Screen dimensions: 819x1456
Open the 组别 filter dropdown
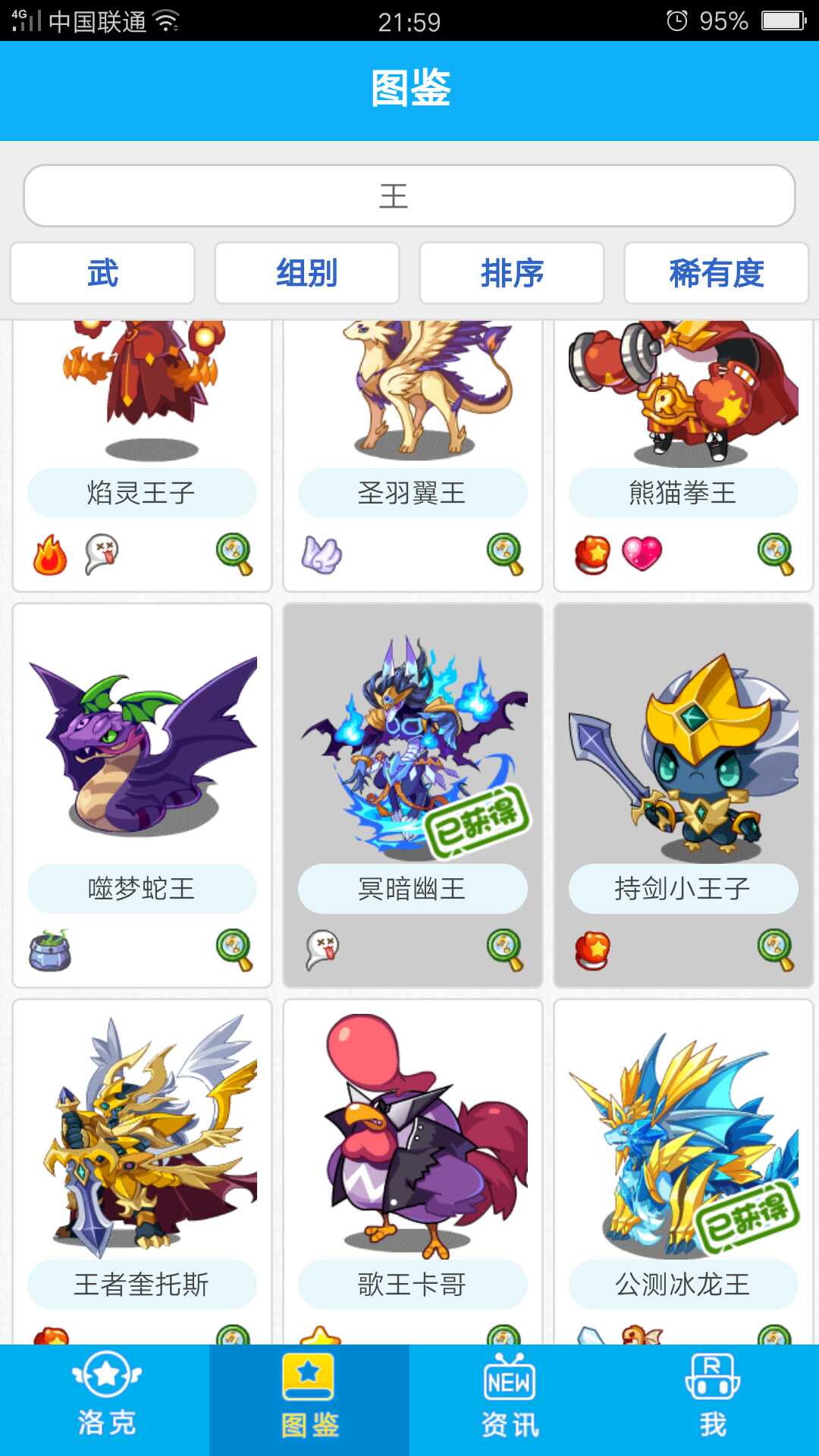pyautogui.click(x=307, y=274)
